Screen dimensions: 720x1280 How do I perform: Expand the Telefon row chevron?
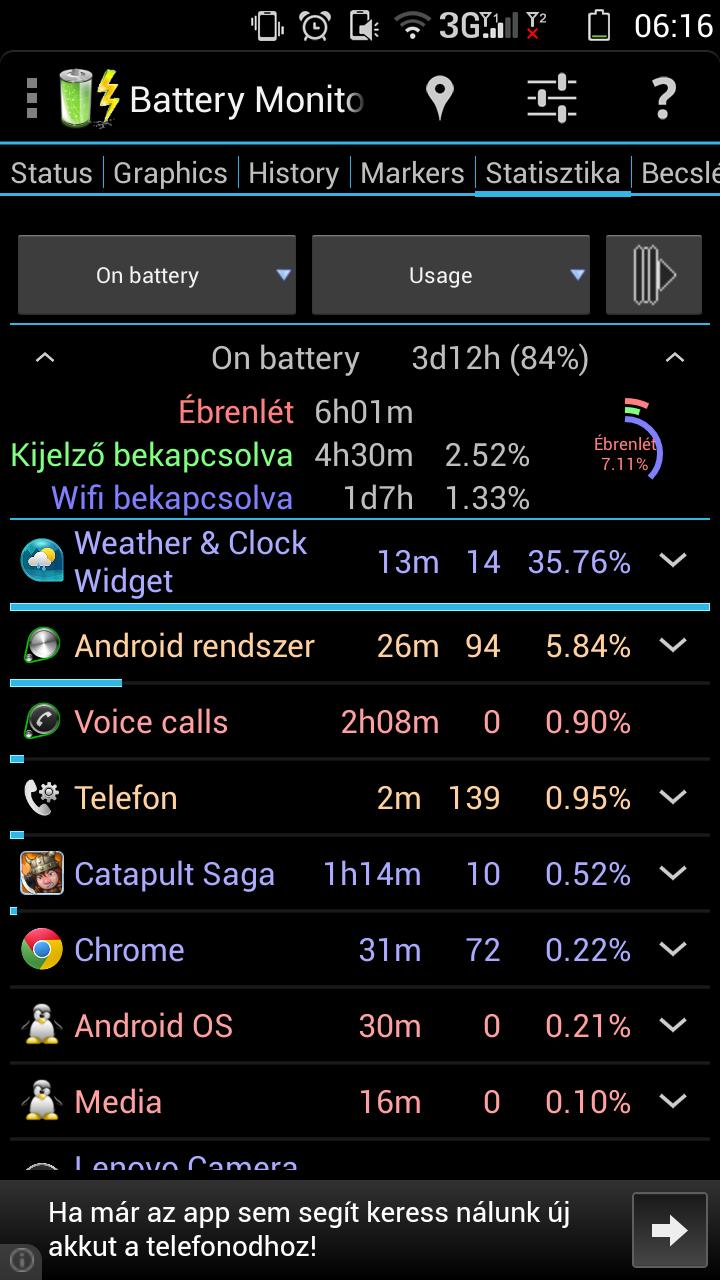pos(674,798)
